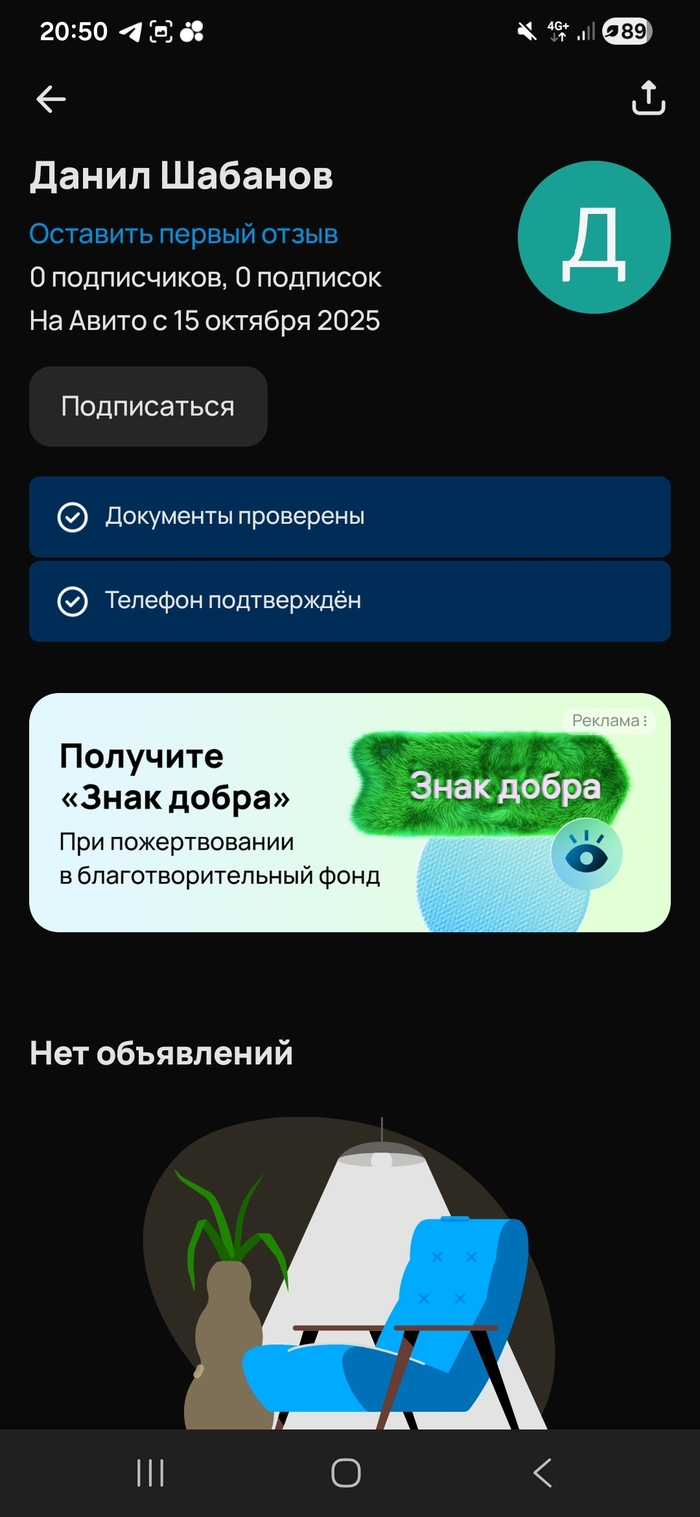Go back using the top arrow
Screen dimensions: 700x1517
pos(50,98)
